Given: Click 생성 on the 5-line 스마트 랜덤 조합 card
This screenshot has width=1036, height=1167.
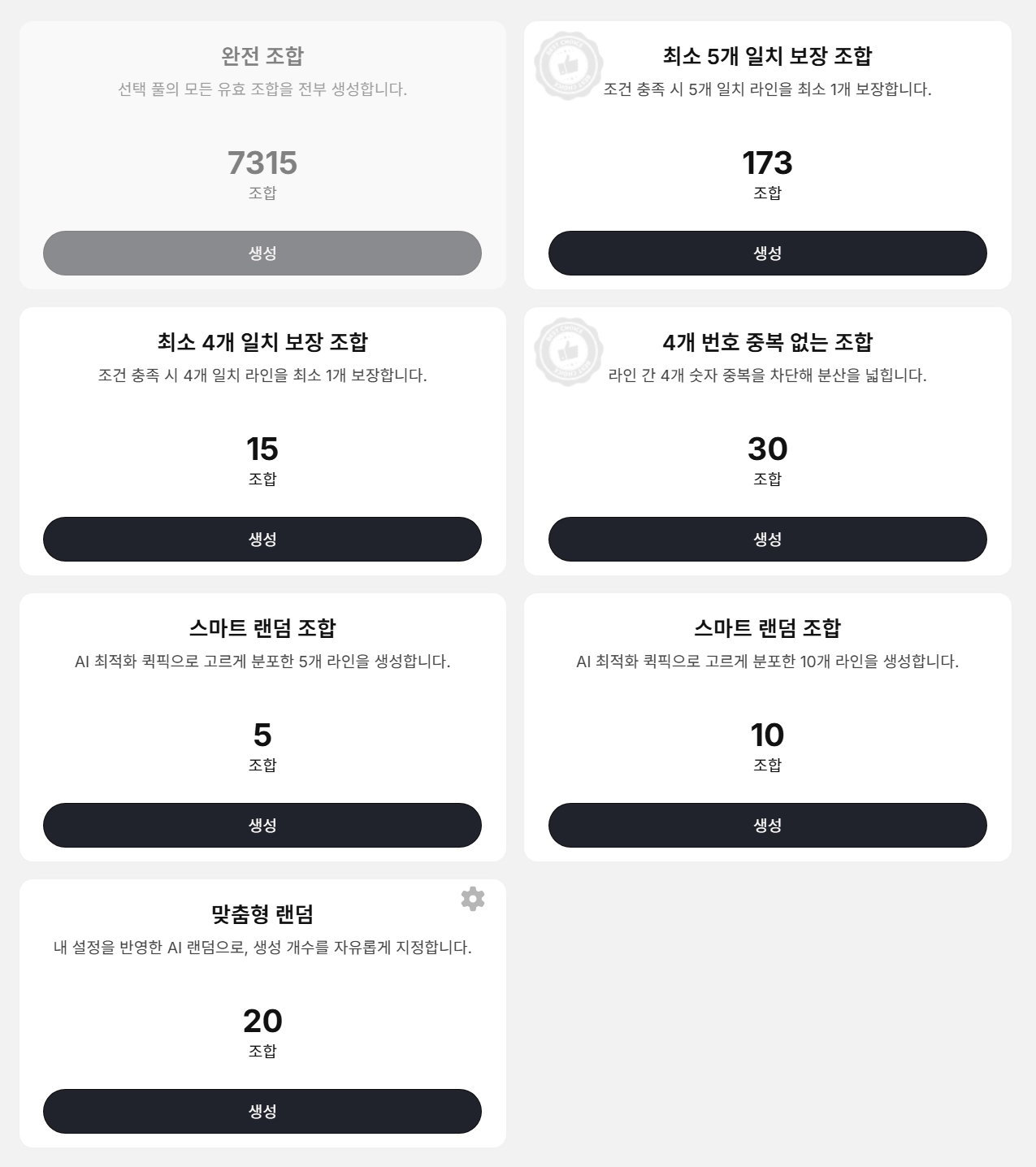Looking at the screenshot, I should click(x=262, y=825).
